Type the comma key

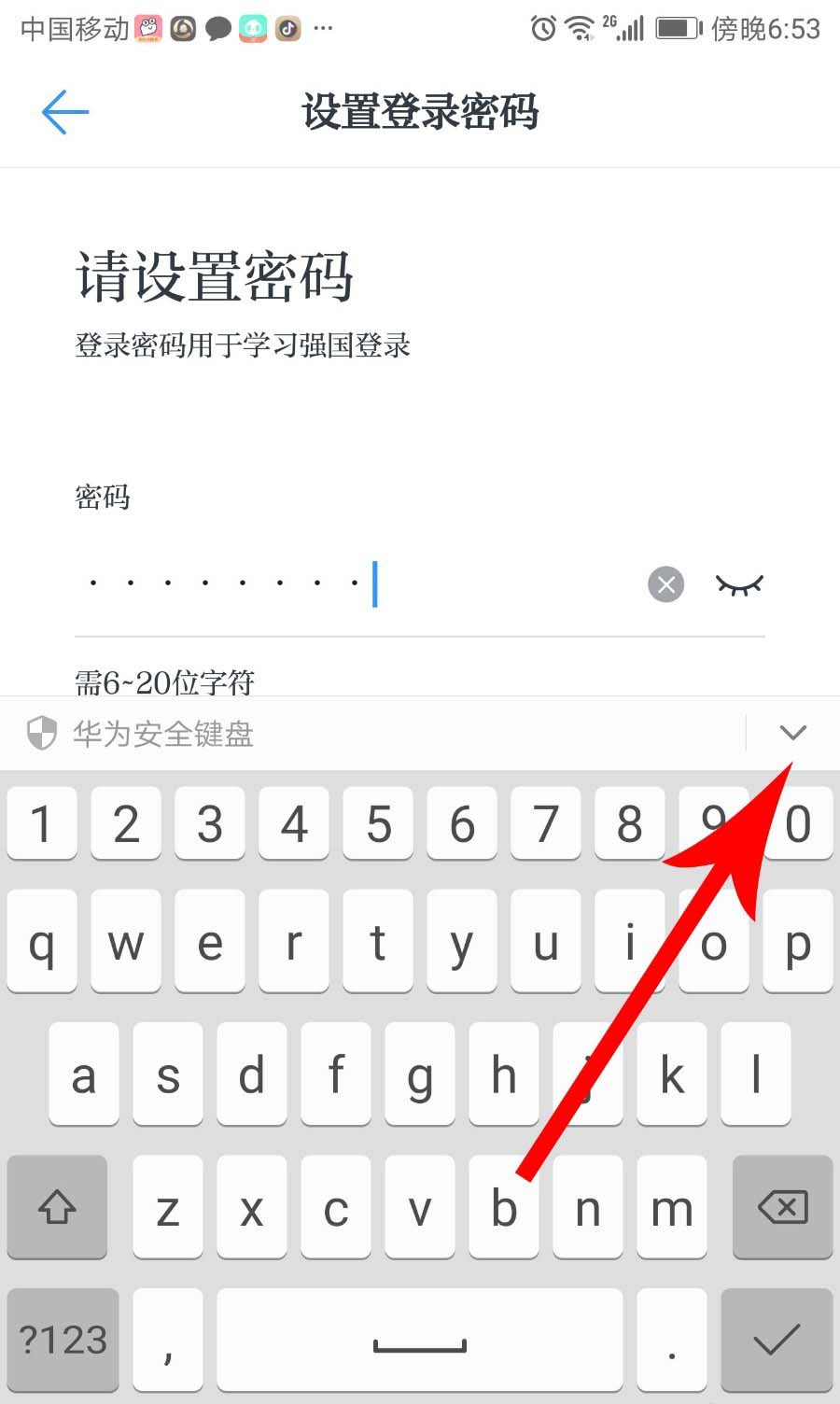point(168,1340)
